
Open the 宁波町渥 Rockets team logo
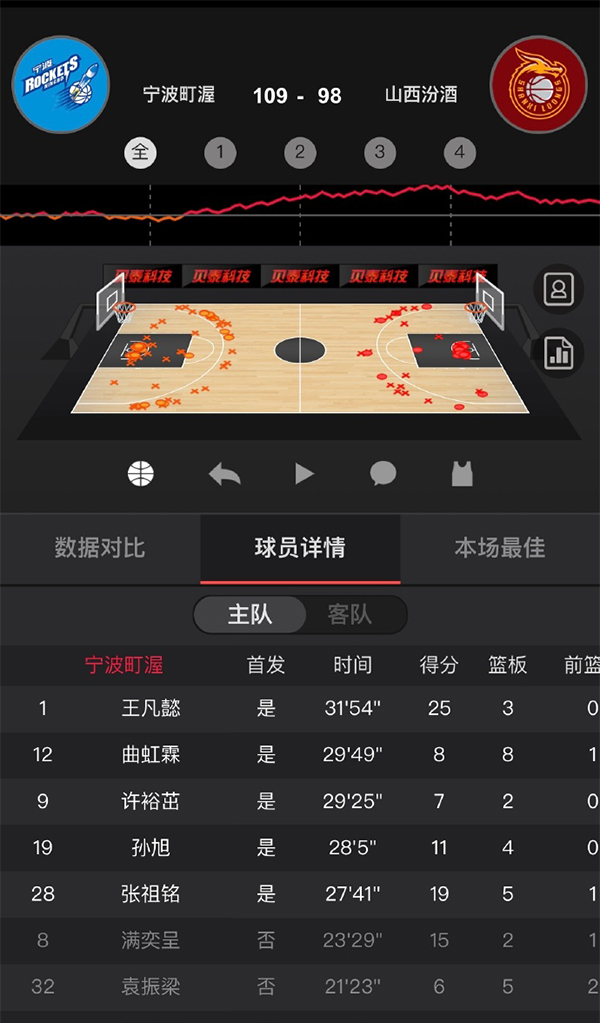click(x=59, y=85)
